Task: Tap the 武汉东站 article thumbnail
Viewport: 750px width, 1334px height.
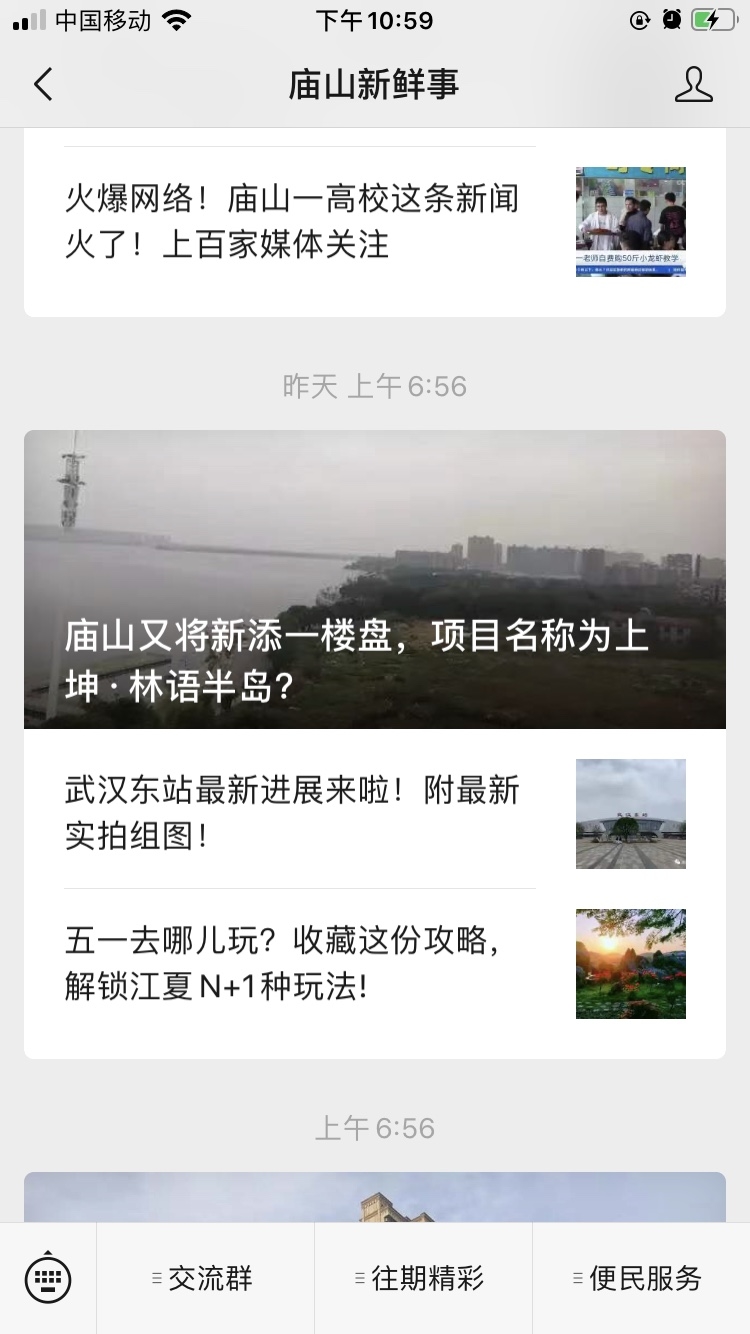Action: (x=630, y=814)
